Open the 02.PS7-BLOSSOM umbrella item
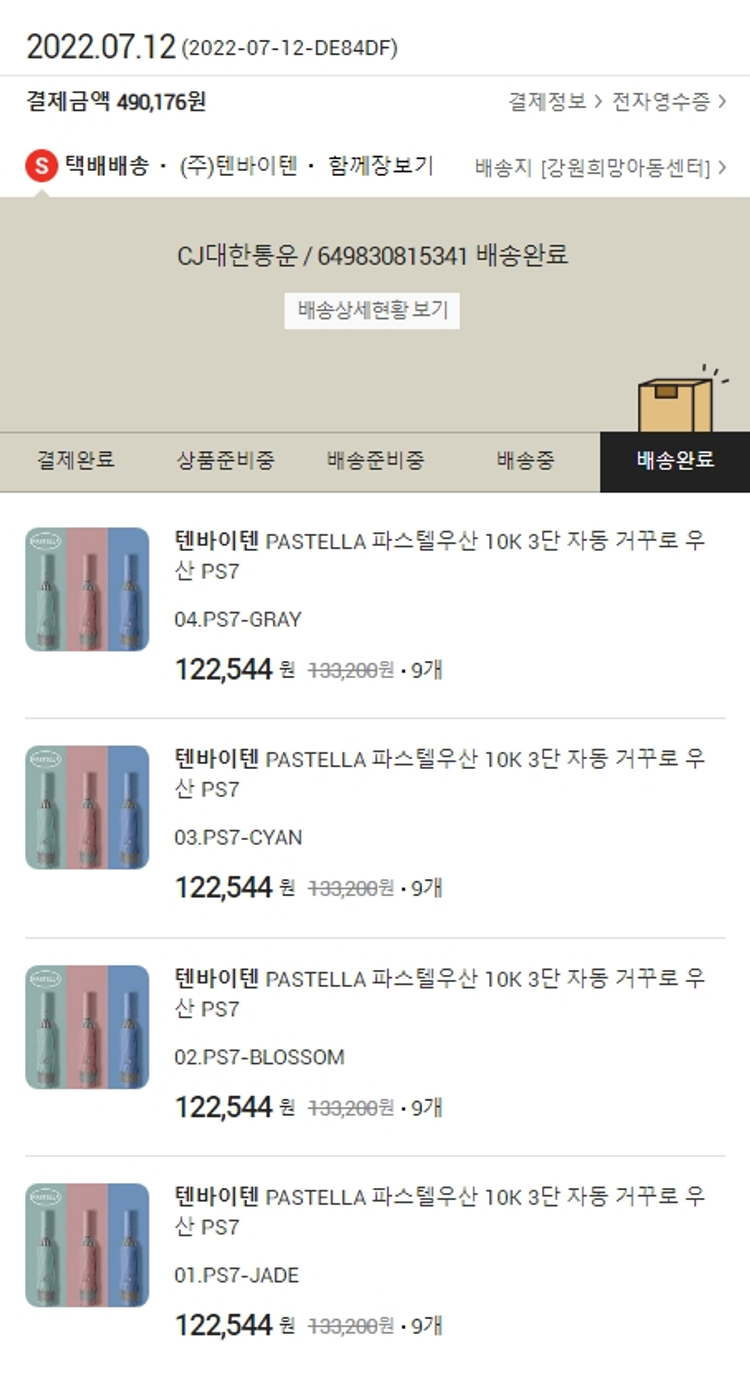The height and width of the screenshot is (1376, 750). click(x=440, y=994)
